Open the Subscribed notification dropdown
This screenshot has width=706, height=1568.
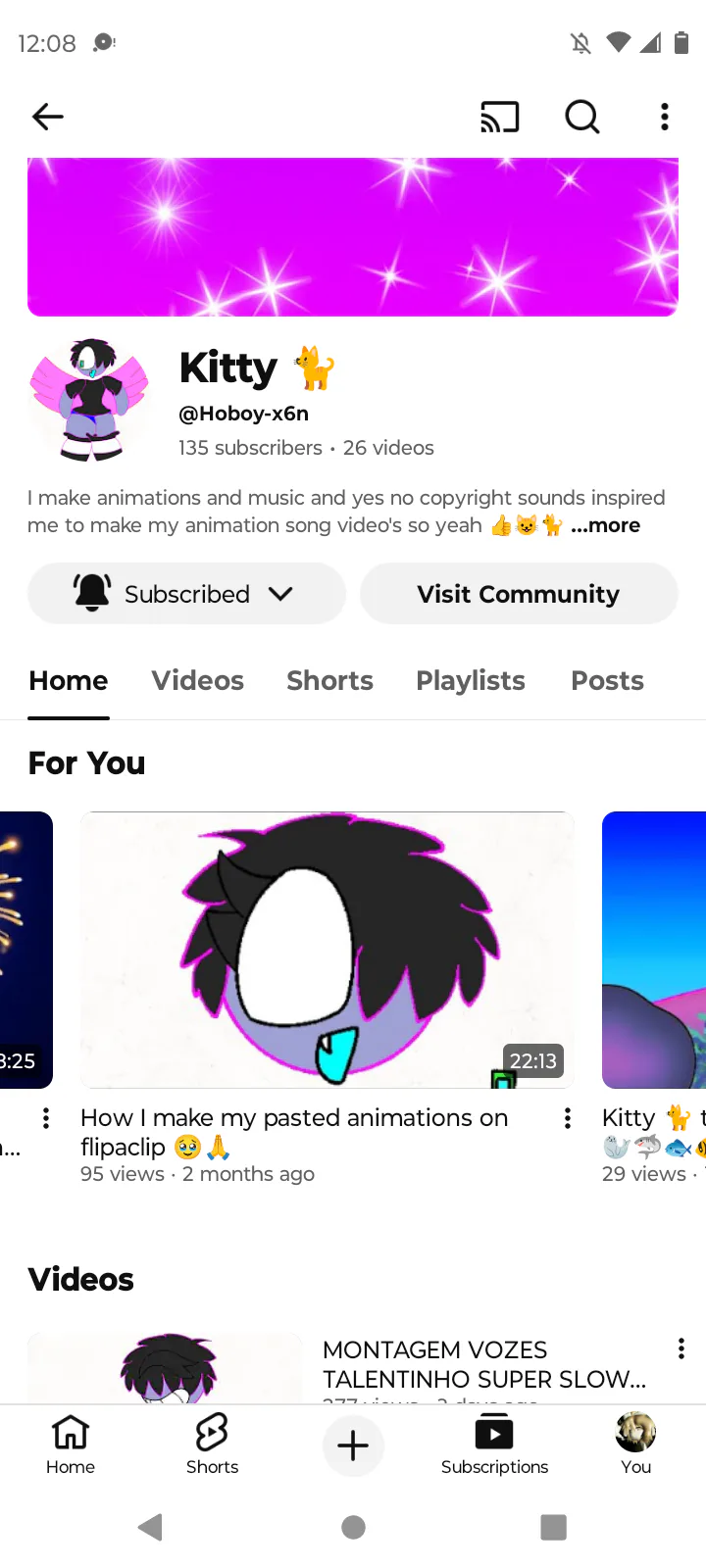point(186,594)
